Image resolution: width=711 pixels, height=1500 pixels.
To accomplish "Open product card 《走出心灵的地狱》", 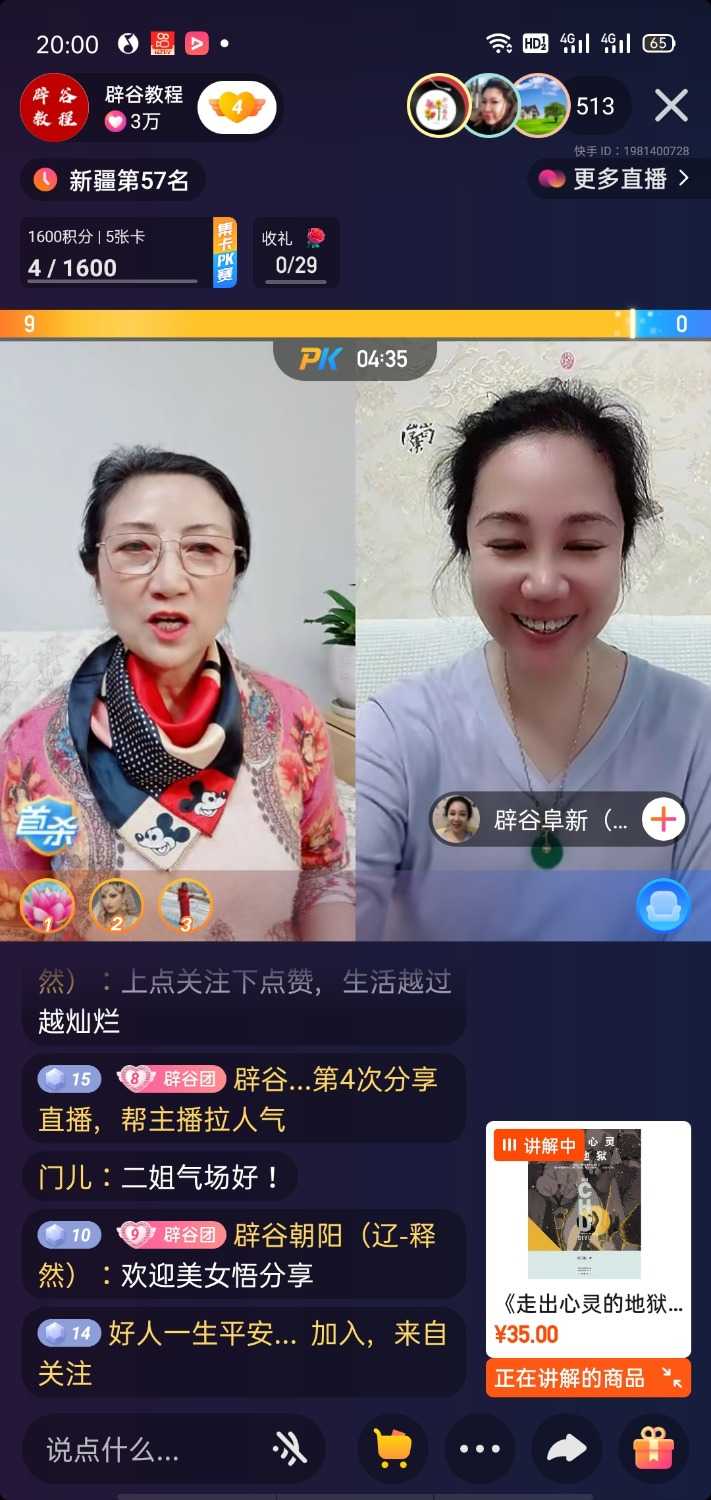I will point(588,1239).
